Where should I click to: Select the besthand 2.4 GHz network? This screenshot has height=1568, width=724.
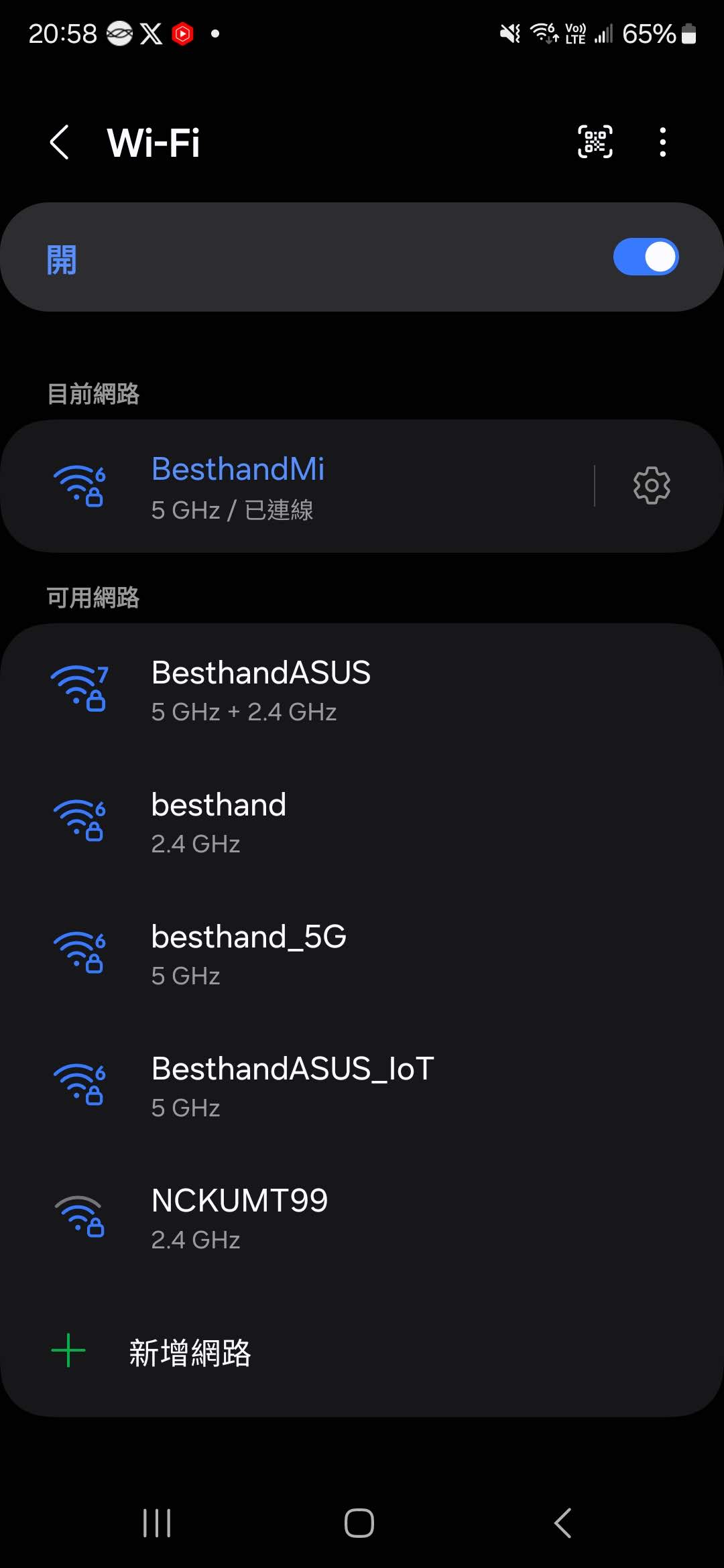pos(362,822)
